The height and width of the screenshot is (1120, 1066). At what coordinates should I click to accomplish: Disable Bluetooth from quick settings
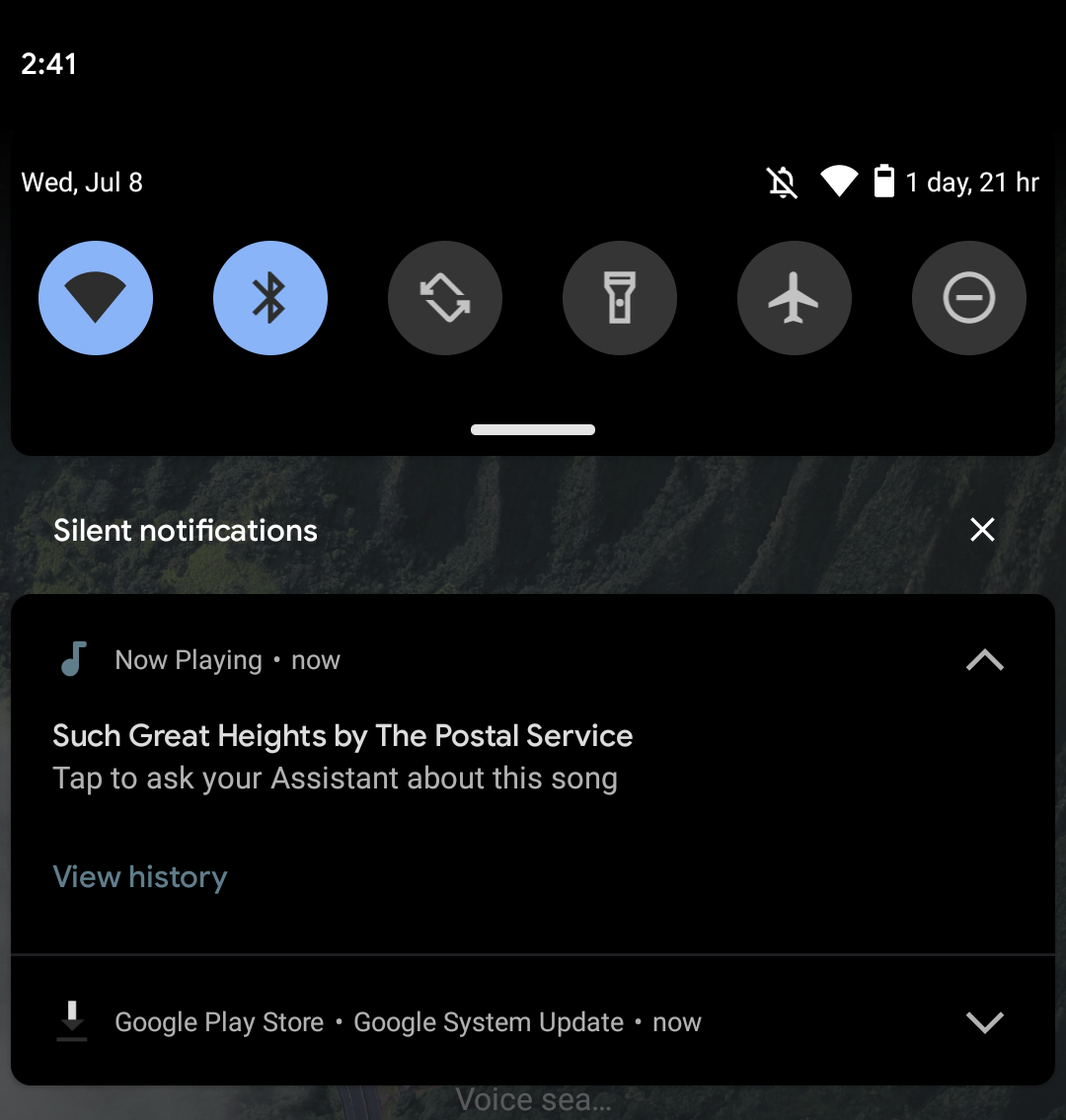(x=270, y=297)
